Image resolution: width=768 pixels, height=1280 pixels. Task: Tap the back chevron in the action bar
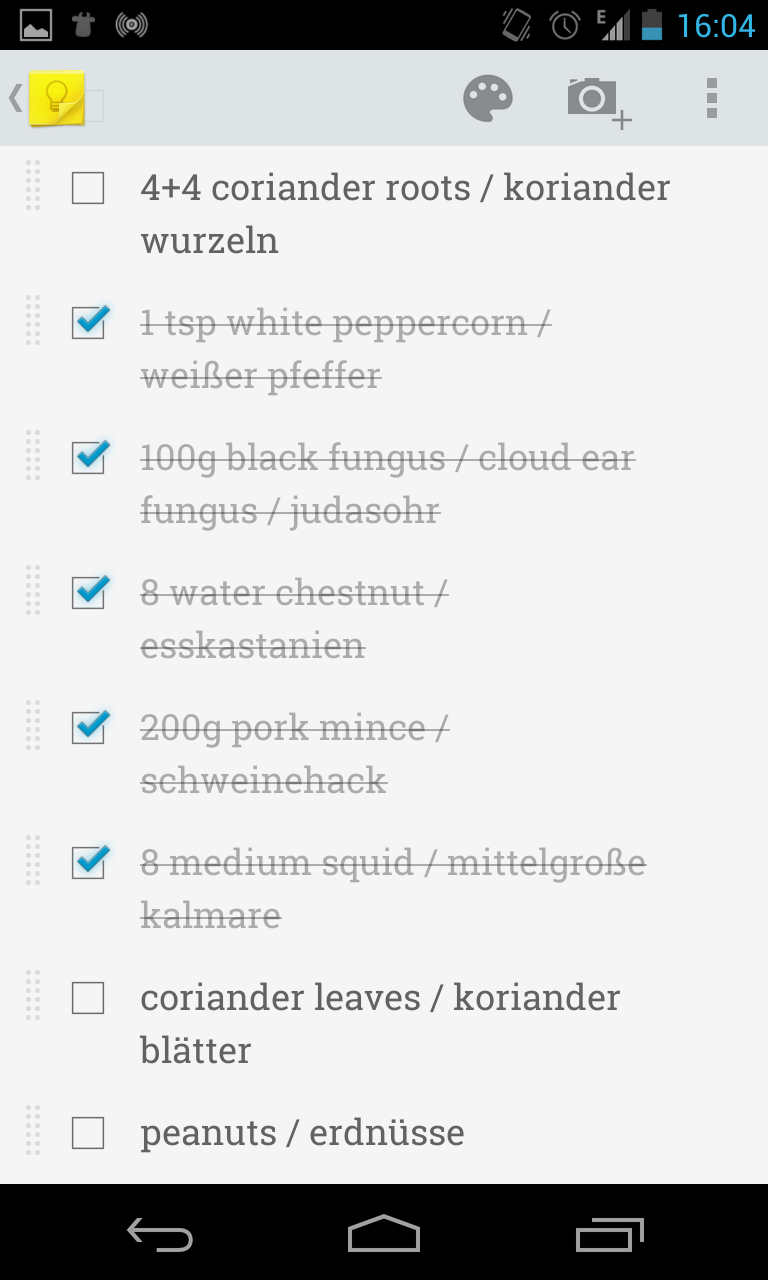[x=13, y=97]
